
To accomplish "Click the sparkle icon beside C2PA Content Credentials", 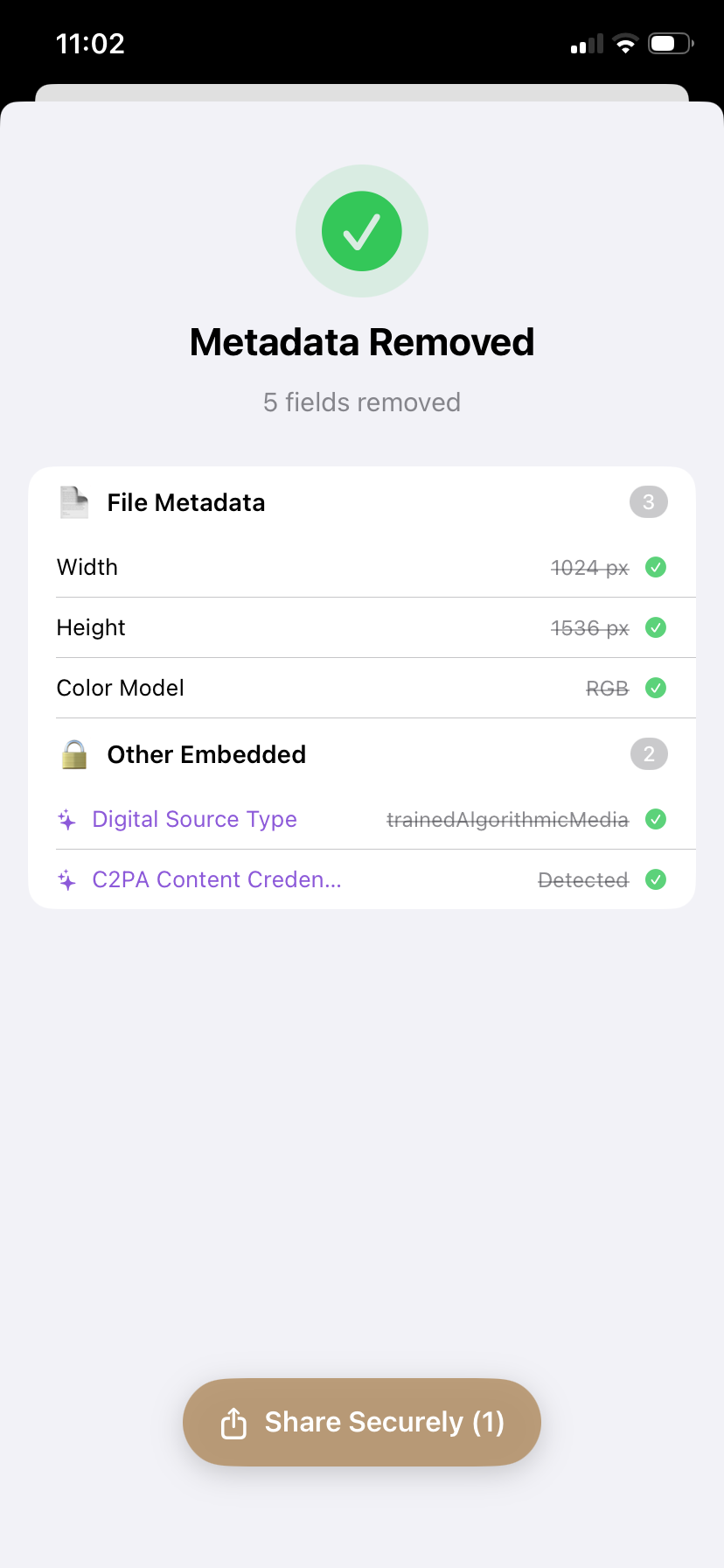I will tap(67, 880).
